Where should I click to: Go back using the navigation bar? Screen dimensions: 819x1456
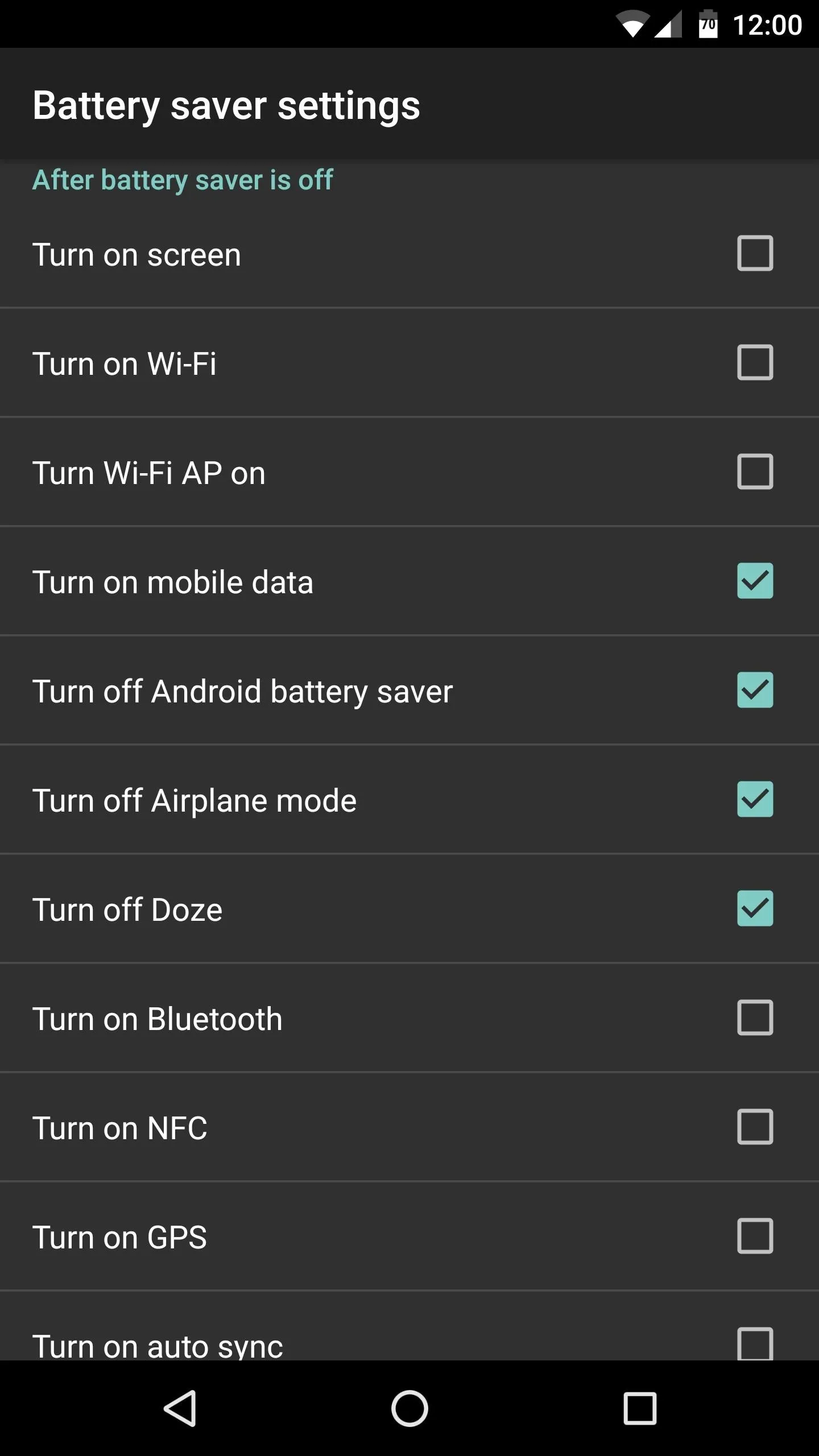[x=180, y=1408]
